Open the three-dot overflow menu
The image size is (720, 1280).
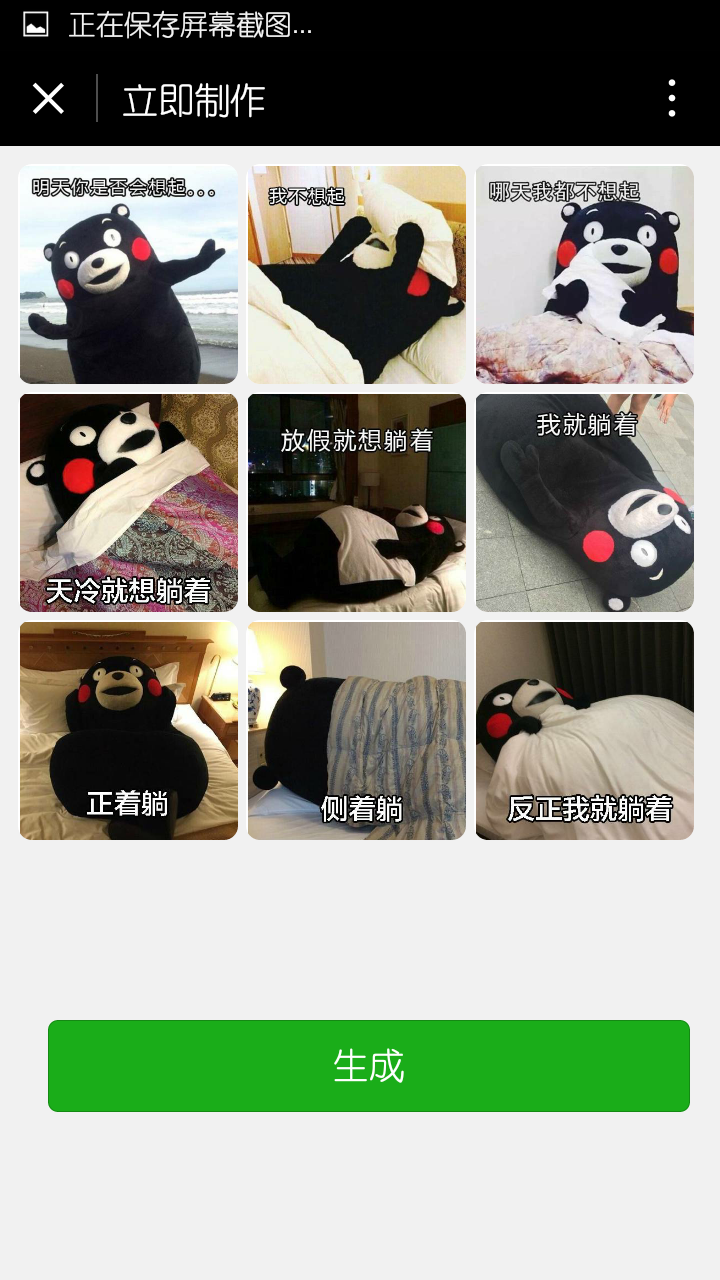(x=672, y=99)
